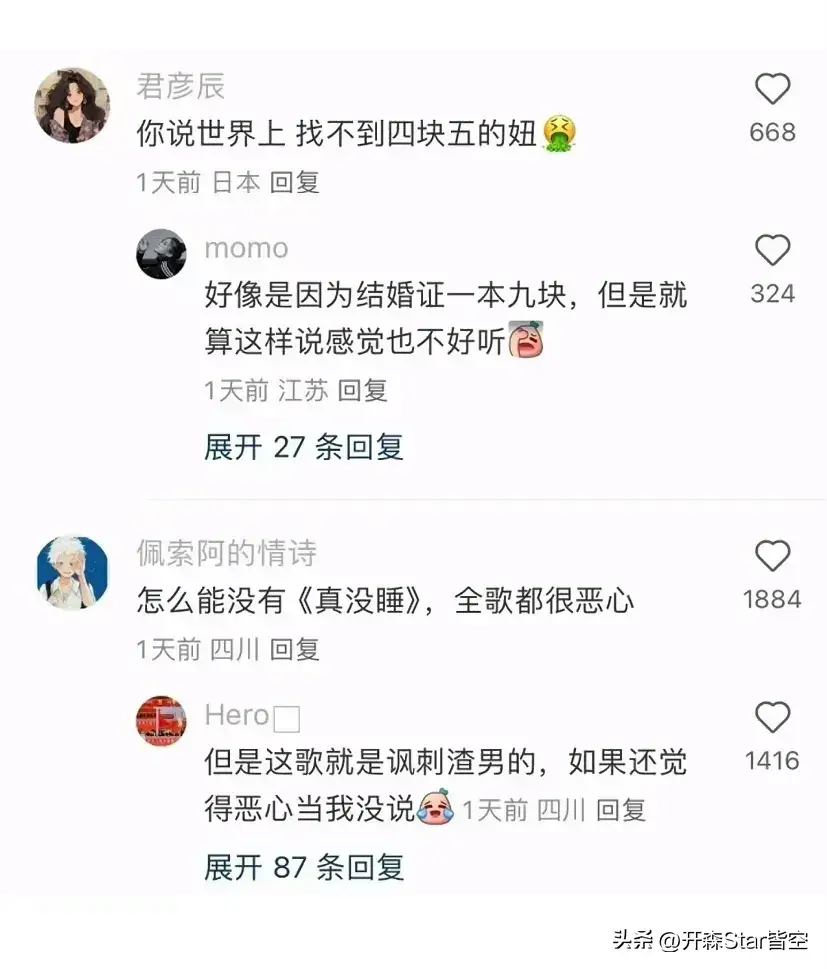Expand the 27 replies under momo

(x=303, y=446)
